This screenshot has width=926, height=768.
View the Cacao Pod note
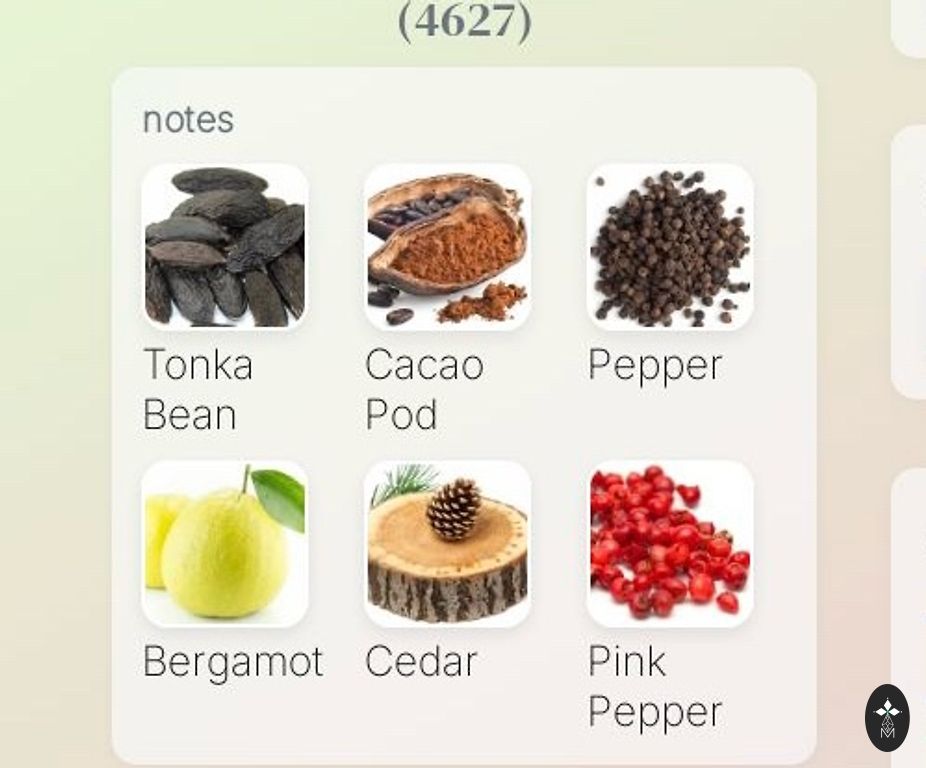447,247
